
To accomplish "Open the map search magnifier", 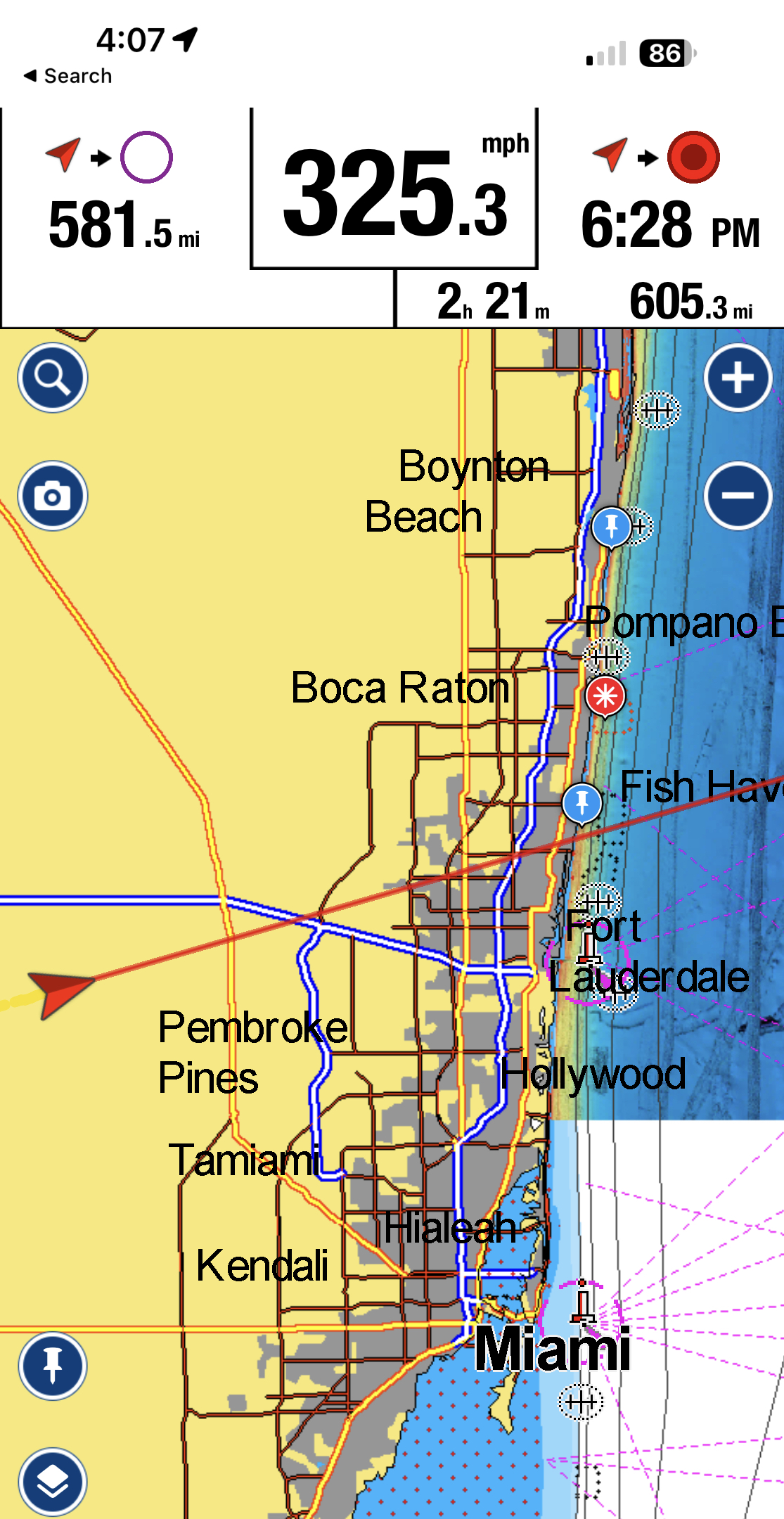I will pos(53,378).
